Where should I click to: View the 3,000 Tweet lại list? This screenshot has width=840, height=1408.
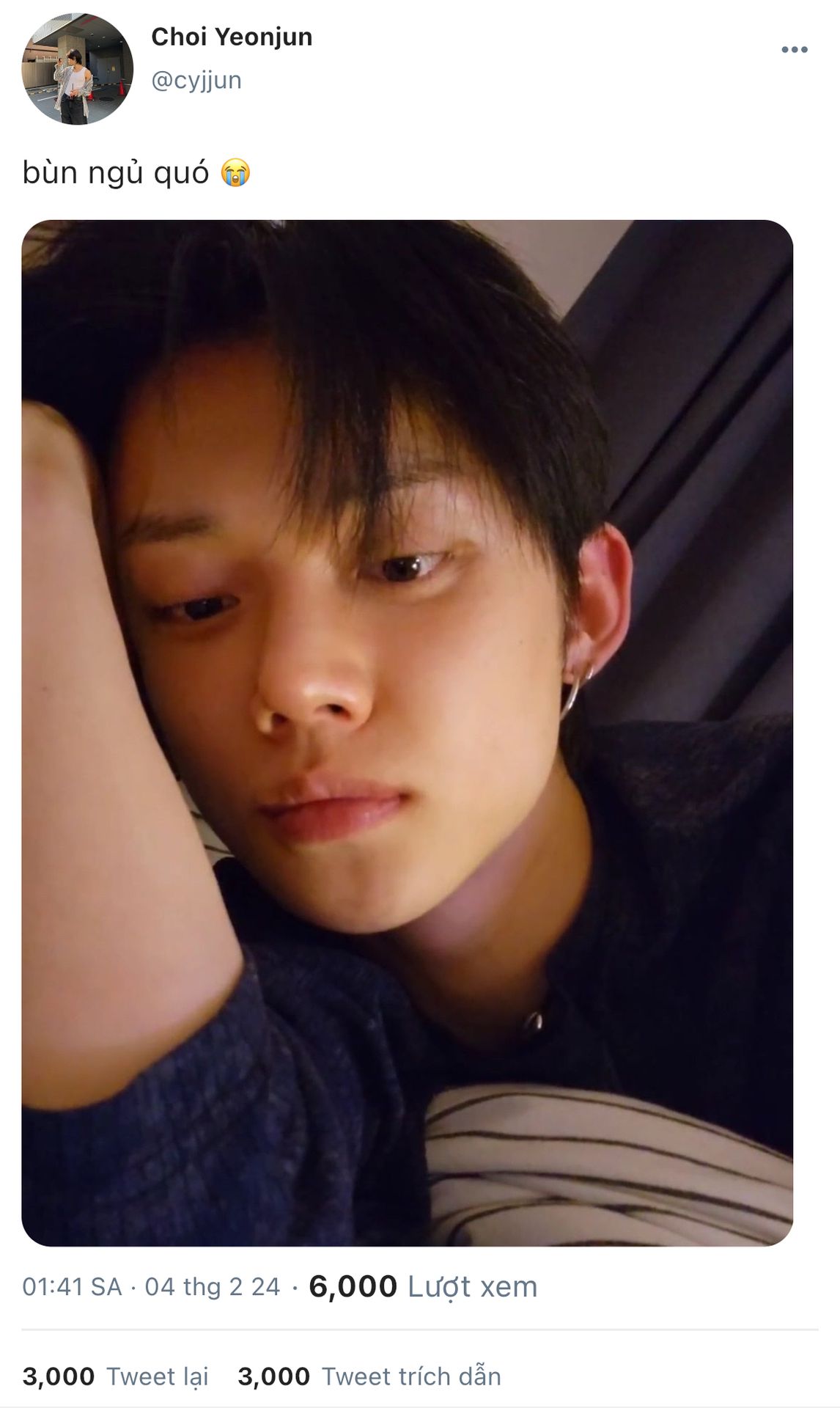(x=115, y=1376)
